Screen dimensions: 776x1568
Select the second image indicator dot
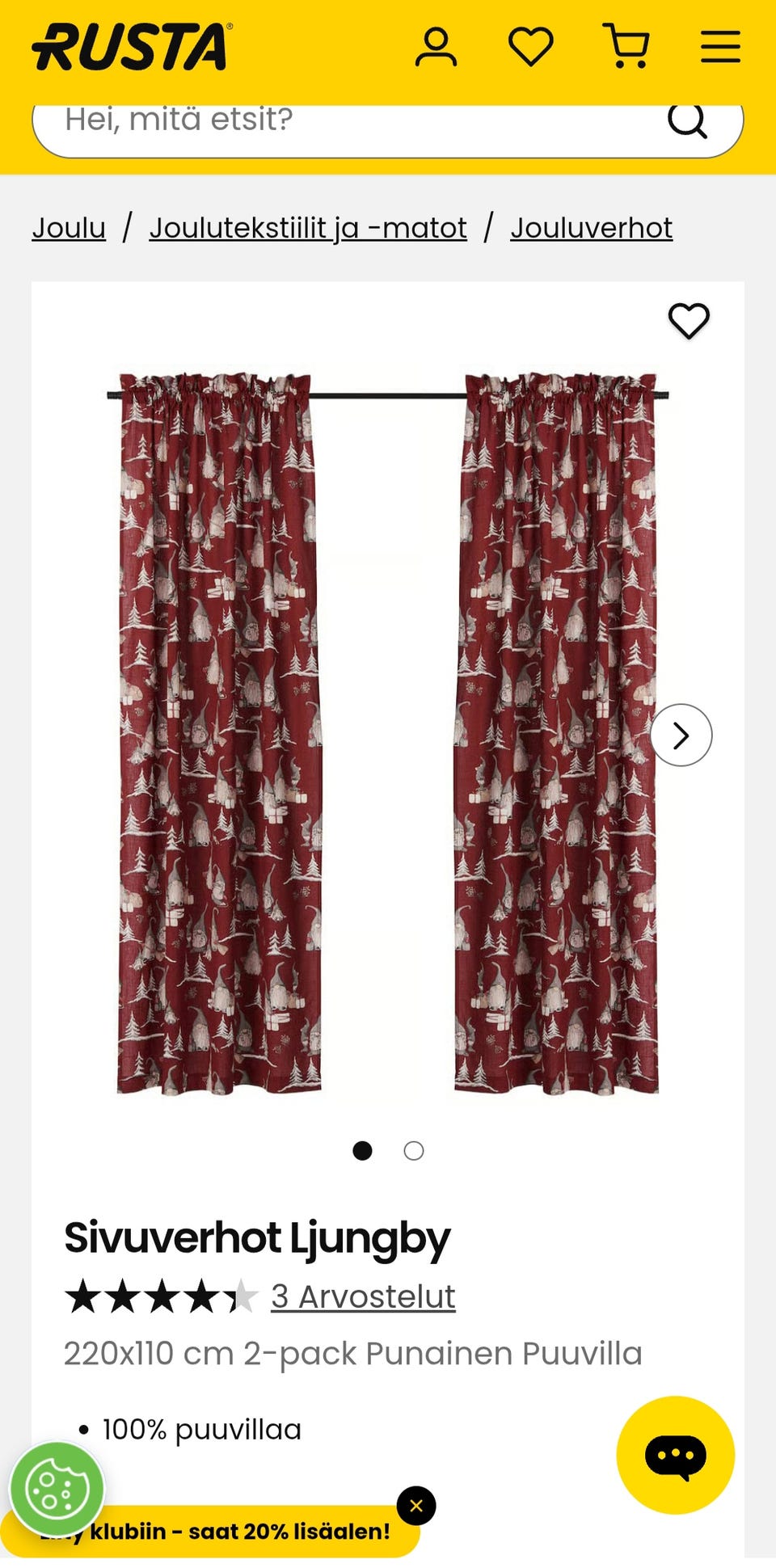click(x=414, y=1151)
